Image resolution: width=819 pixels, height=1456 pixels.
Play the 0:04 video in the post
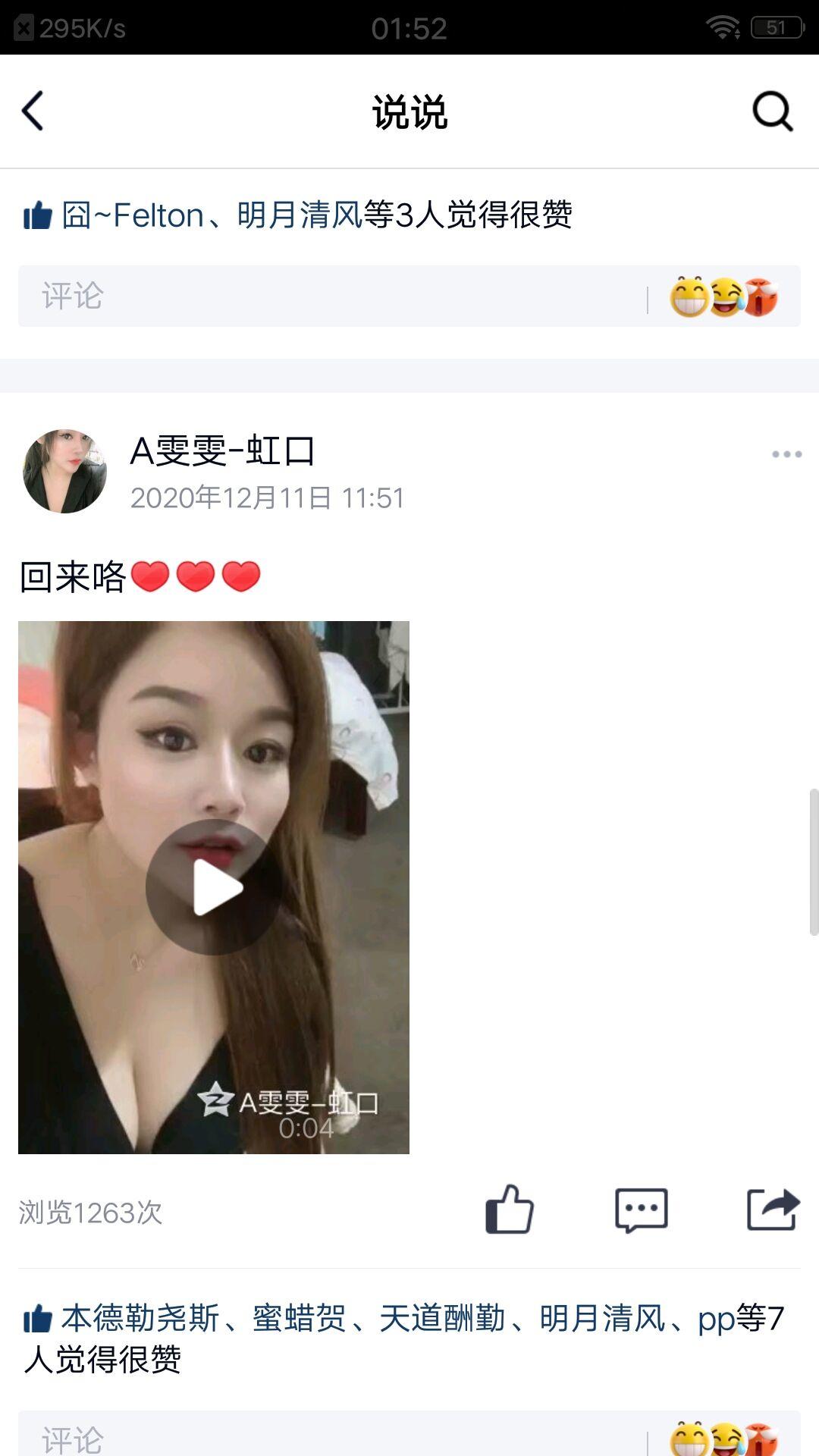pos(214,887)
